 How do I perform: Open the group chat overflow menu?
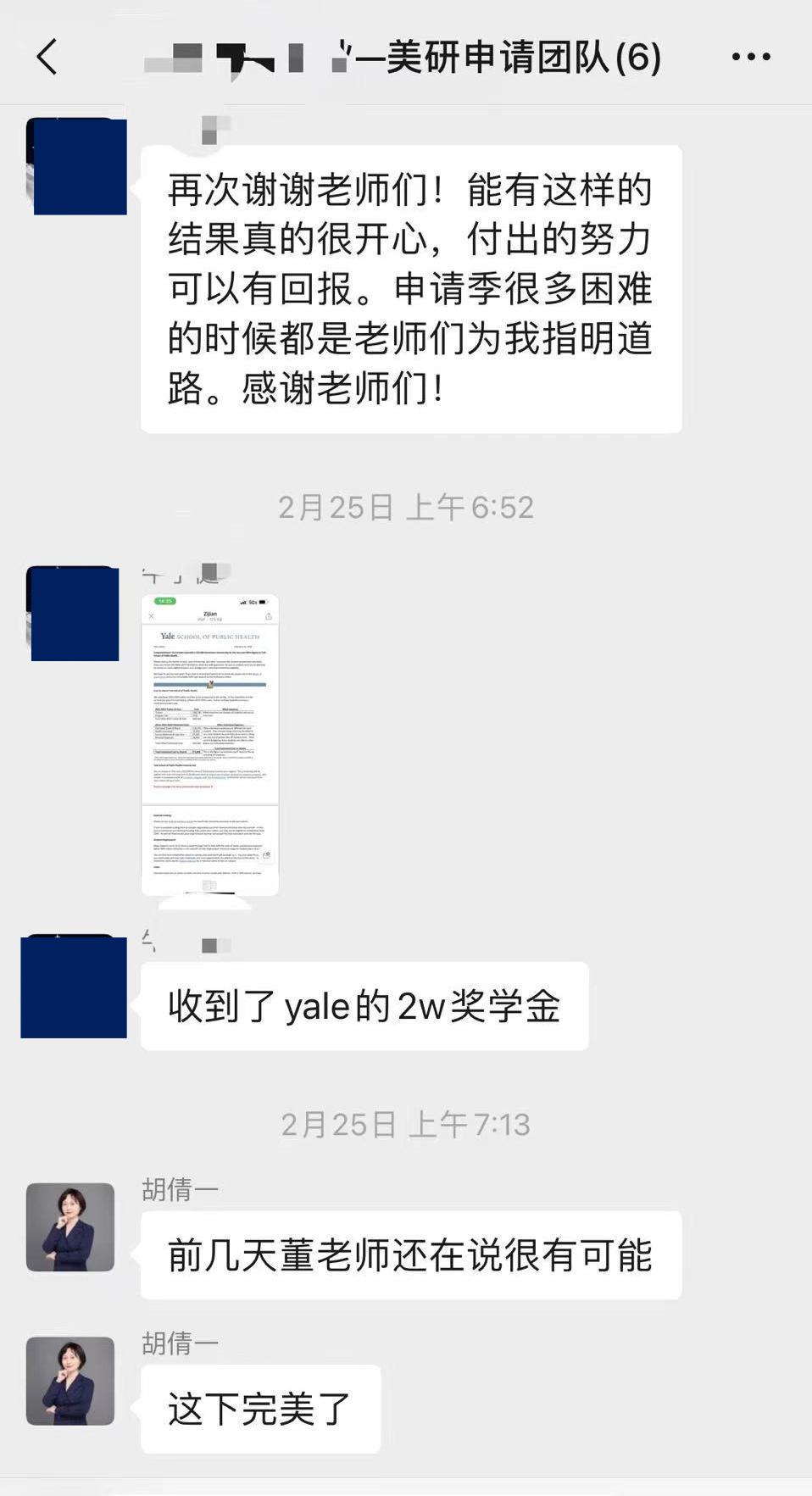[x=750, y=57]
